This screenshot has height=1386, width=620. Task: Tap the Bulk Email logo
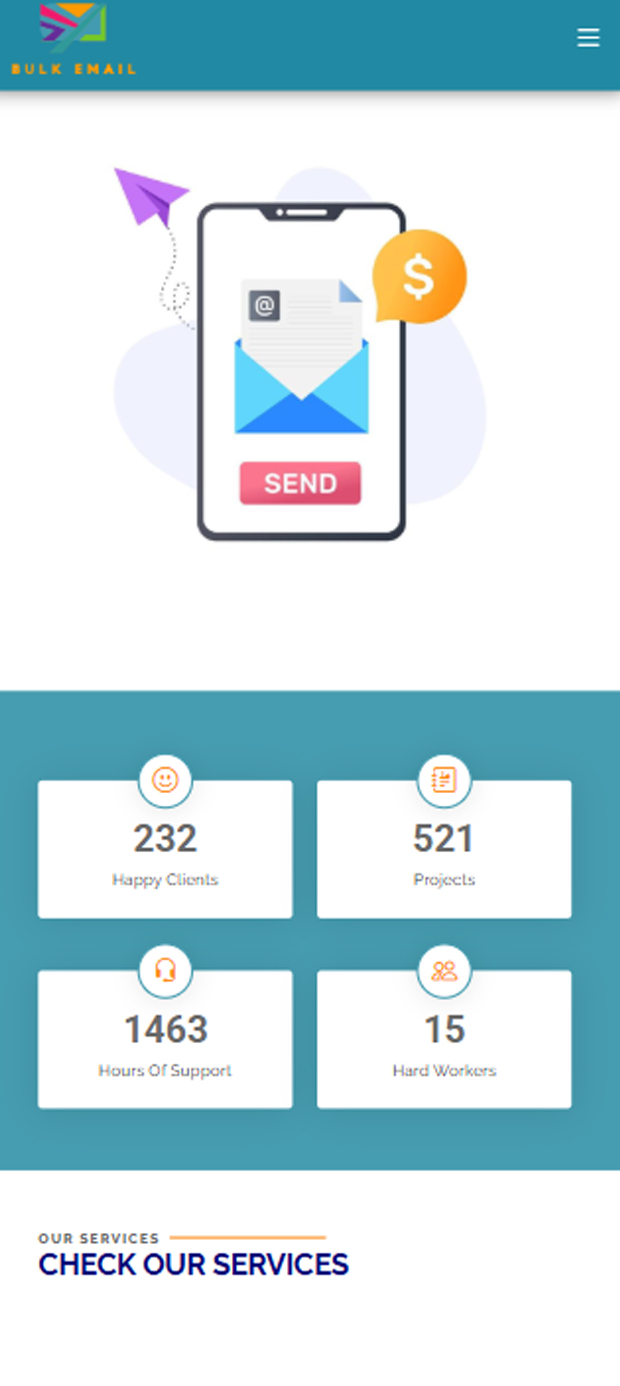click(73, 40)
